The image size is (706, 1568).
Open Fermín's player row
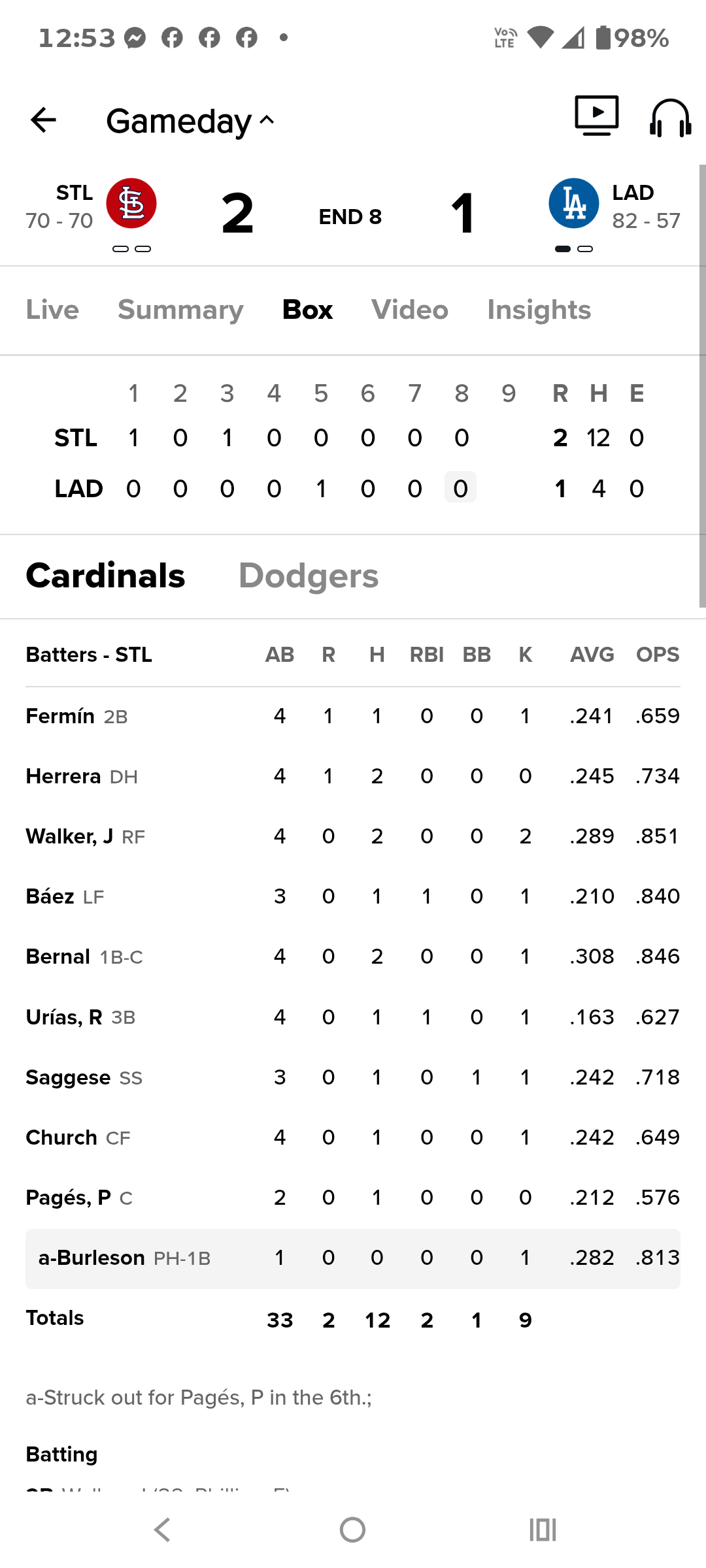353,716
